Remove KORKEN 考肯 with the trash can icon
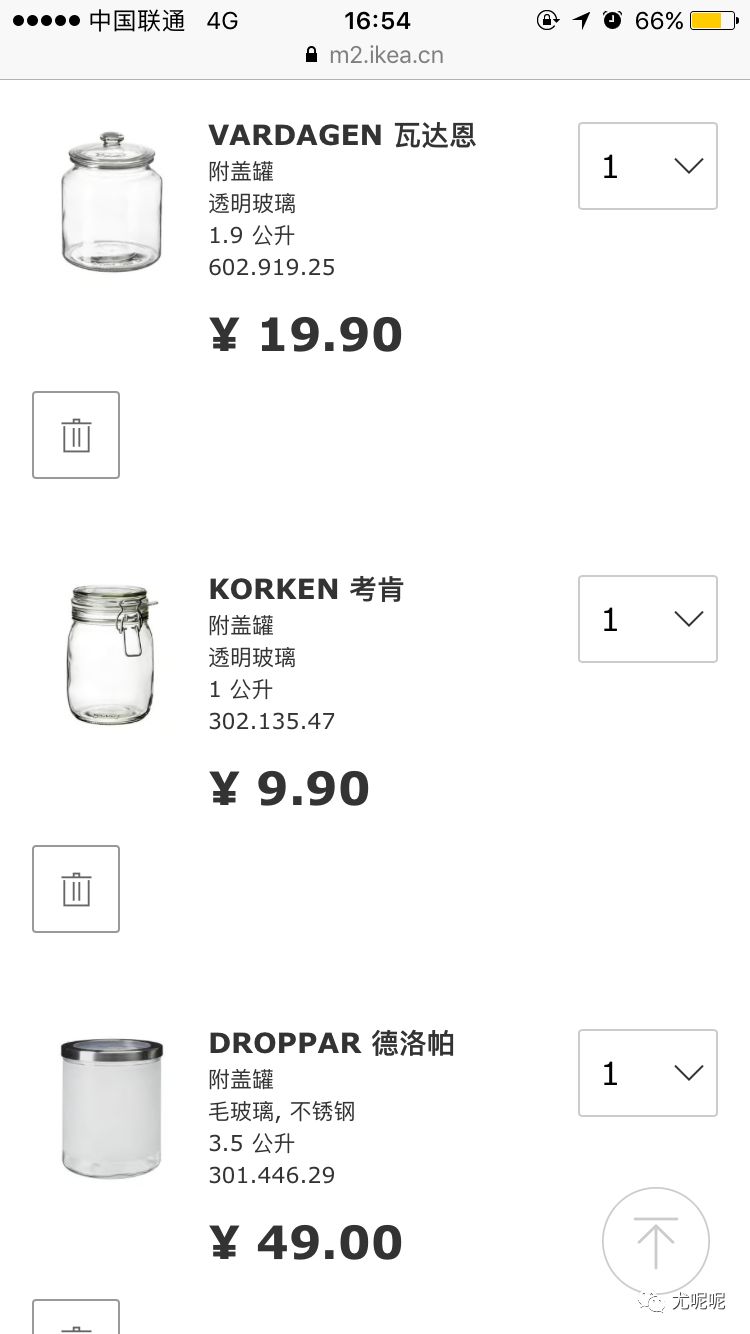750x1334 pixels. pos(76,888)
